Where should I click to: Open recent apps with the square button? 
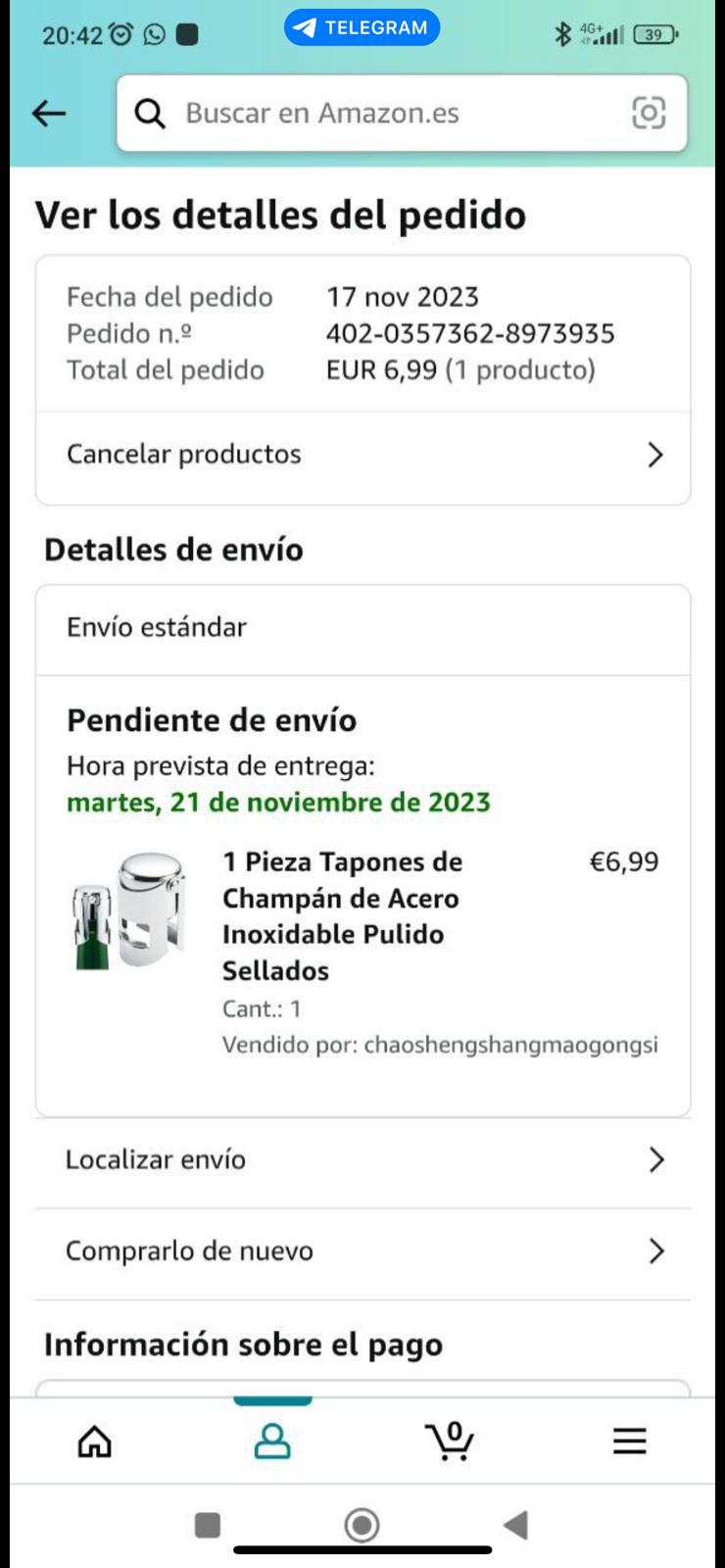coord(208,1525)
